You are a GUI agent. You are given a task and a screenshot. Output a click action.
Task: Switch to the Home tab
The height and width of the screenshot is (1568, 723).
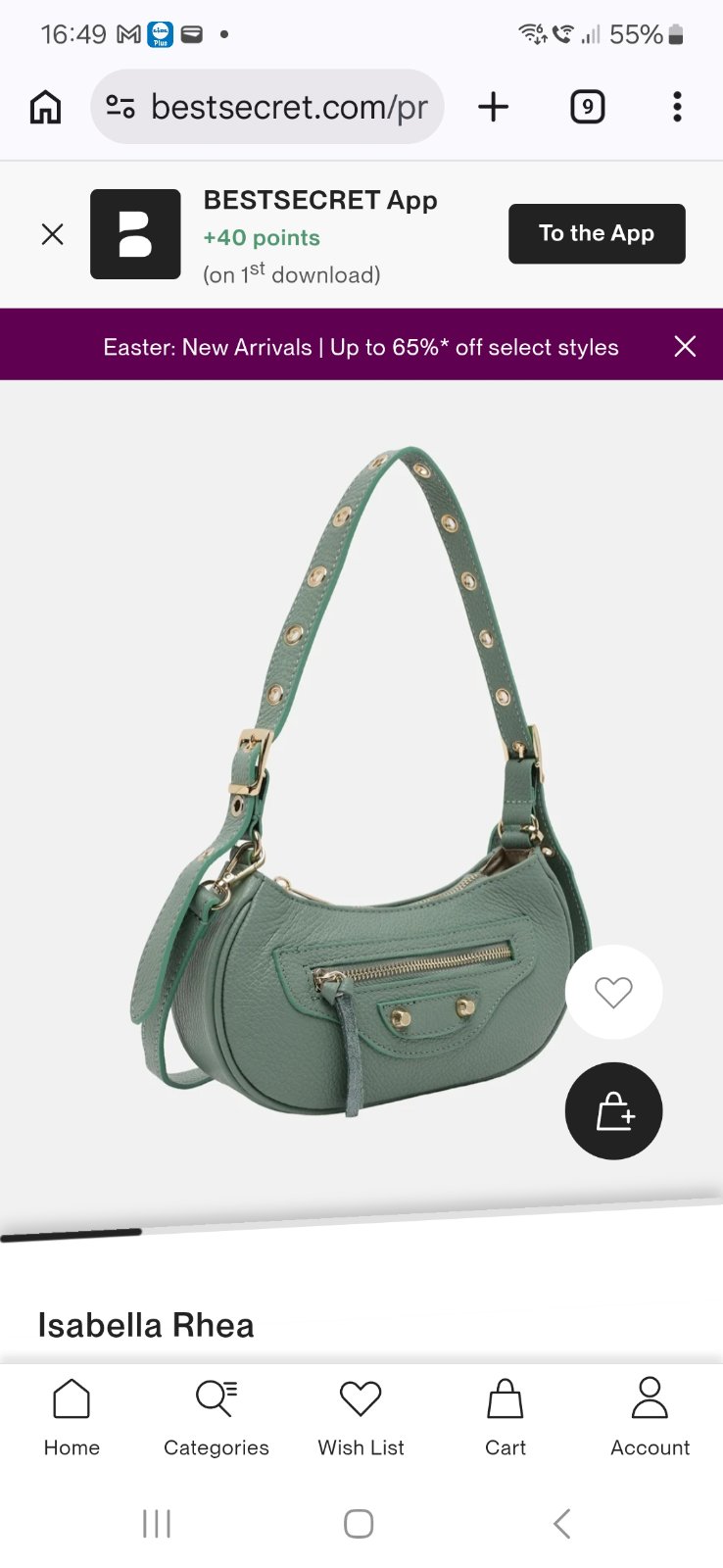pos(72,1417)
